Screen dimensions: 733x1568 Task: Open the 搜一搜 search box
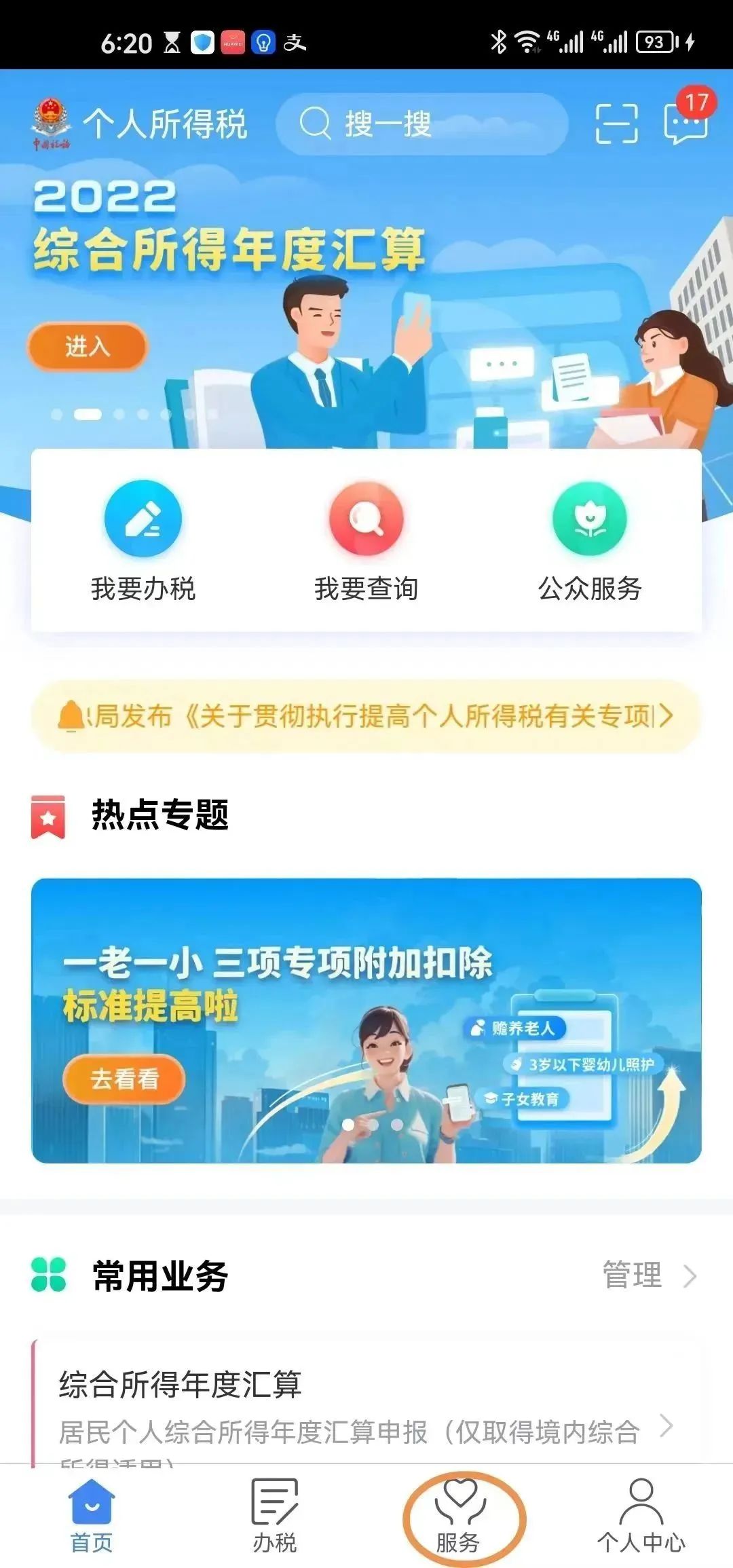[x=421, y=124]
